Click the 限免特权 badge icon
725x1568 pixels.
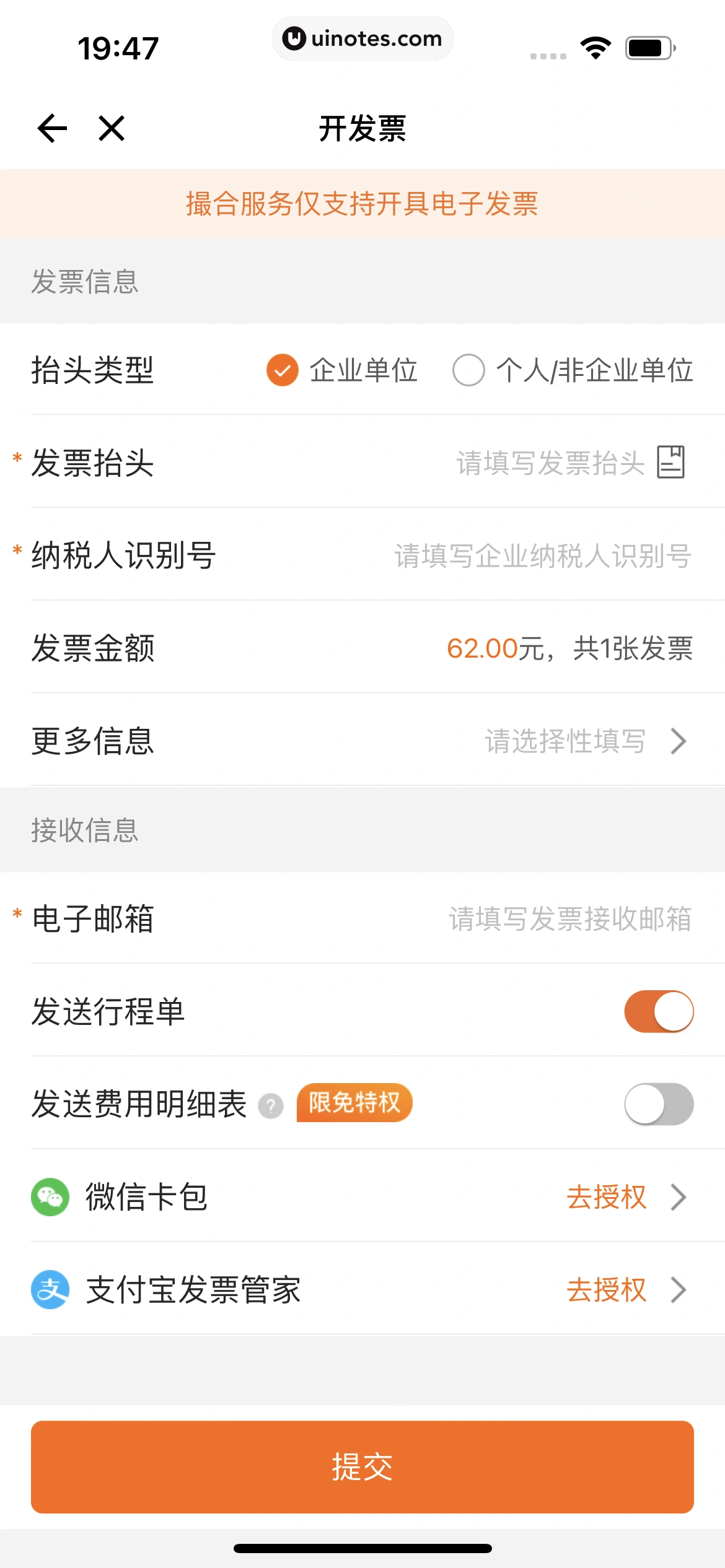tap(354, 1103)
